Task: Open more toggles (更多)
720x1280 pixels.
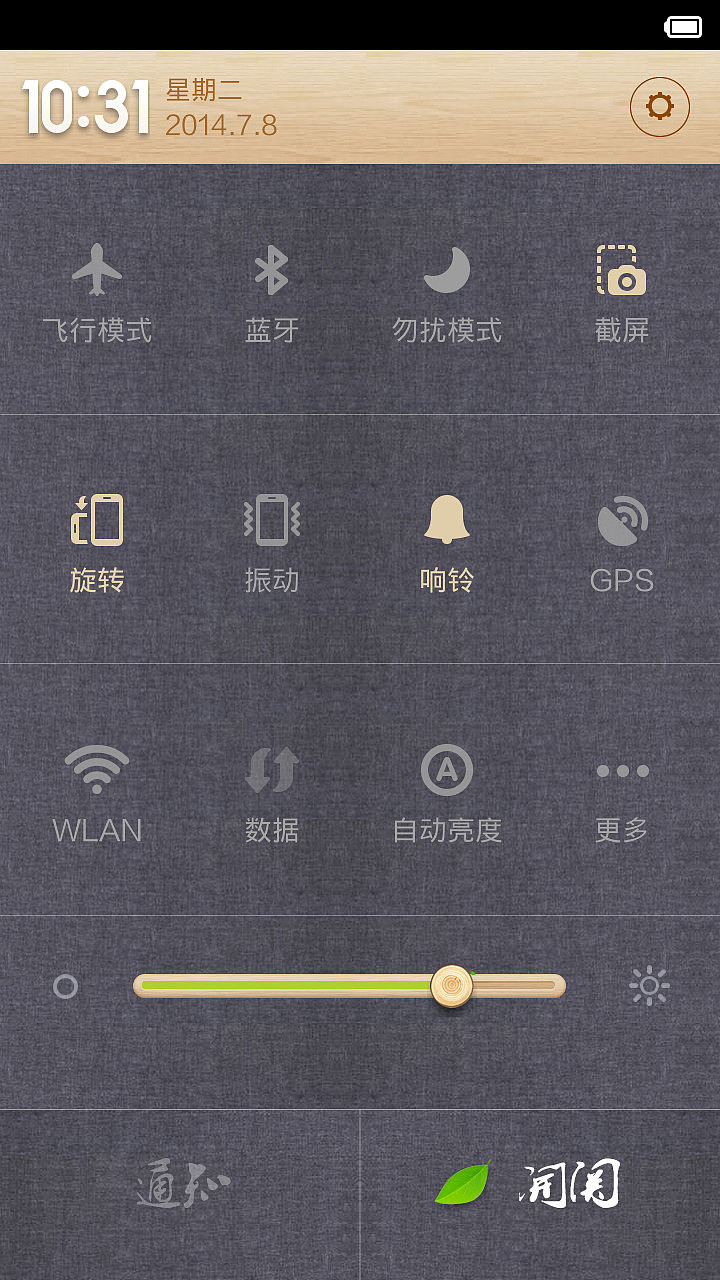Action: click(x=621, y=792)
